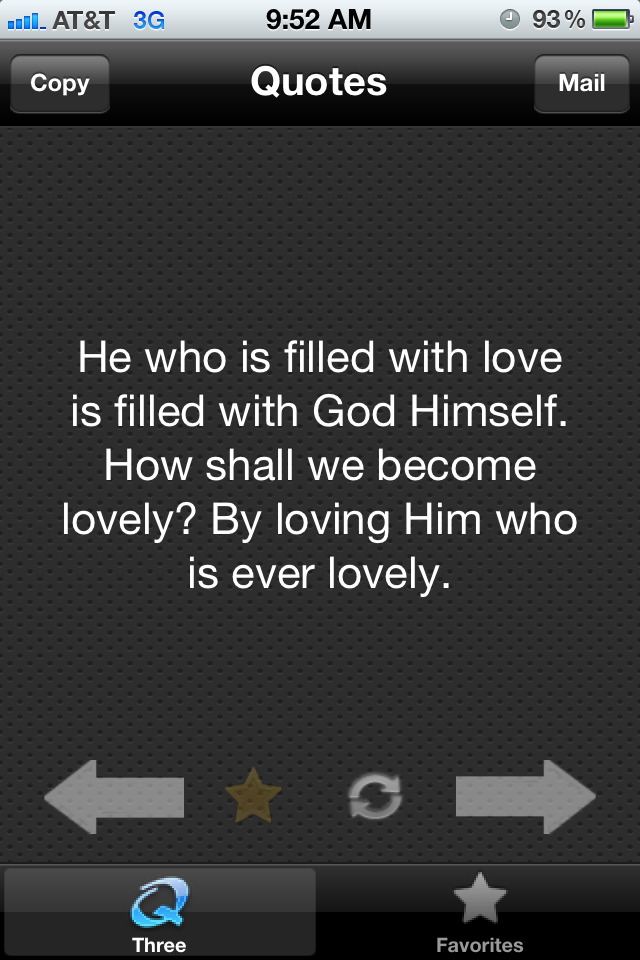Refresh to a random quote
The height and width of the screenshot is (960, 640).
click(x=375, y=797)
